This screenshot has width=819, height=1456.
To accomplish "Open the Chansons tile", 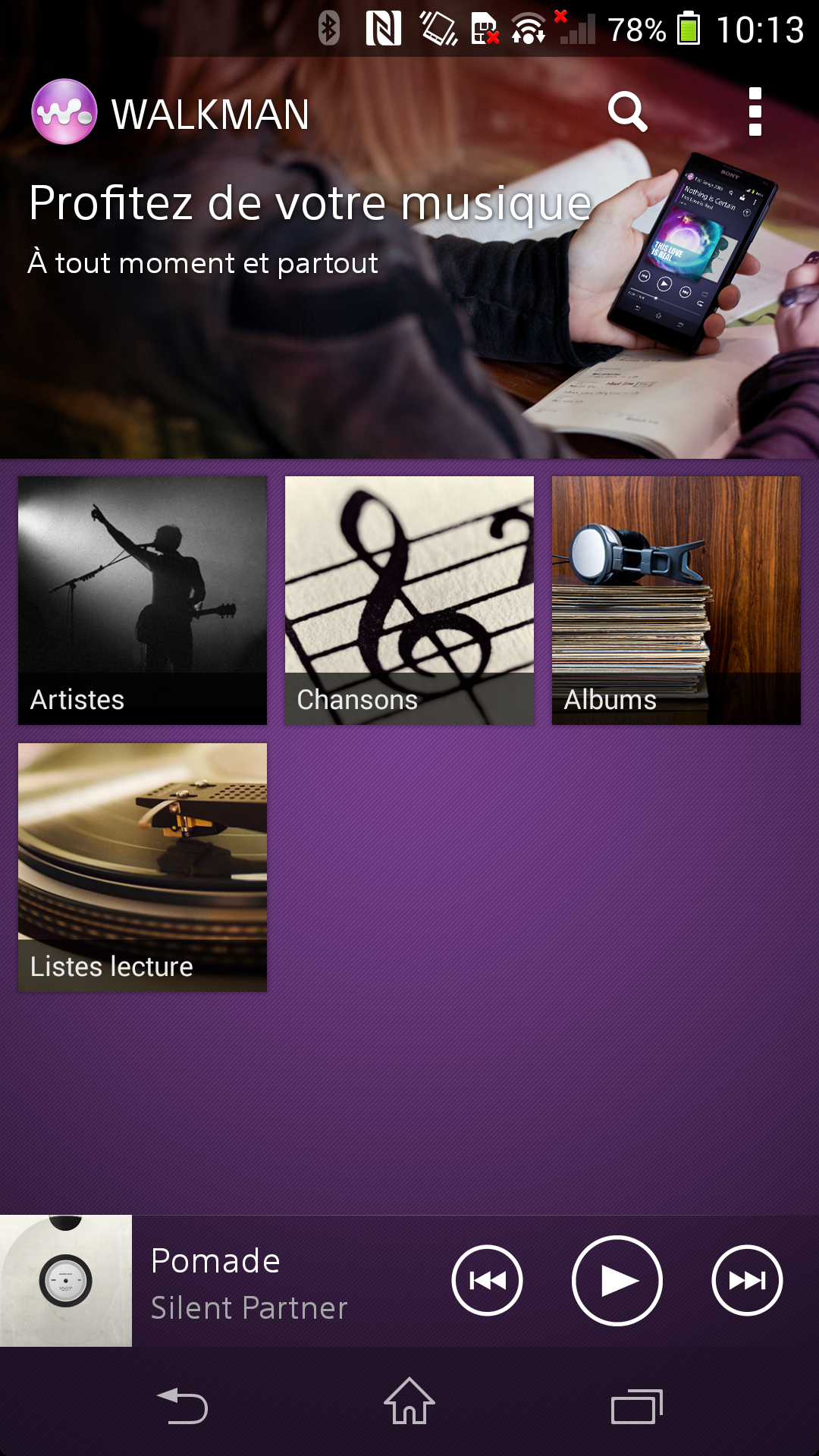I will (x=409, y=600).
